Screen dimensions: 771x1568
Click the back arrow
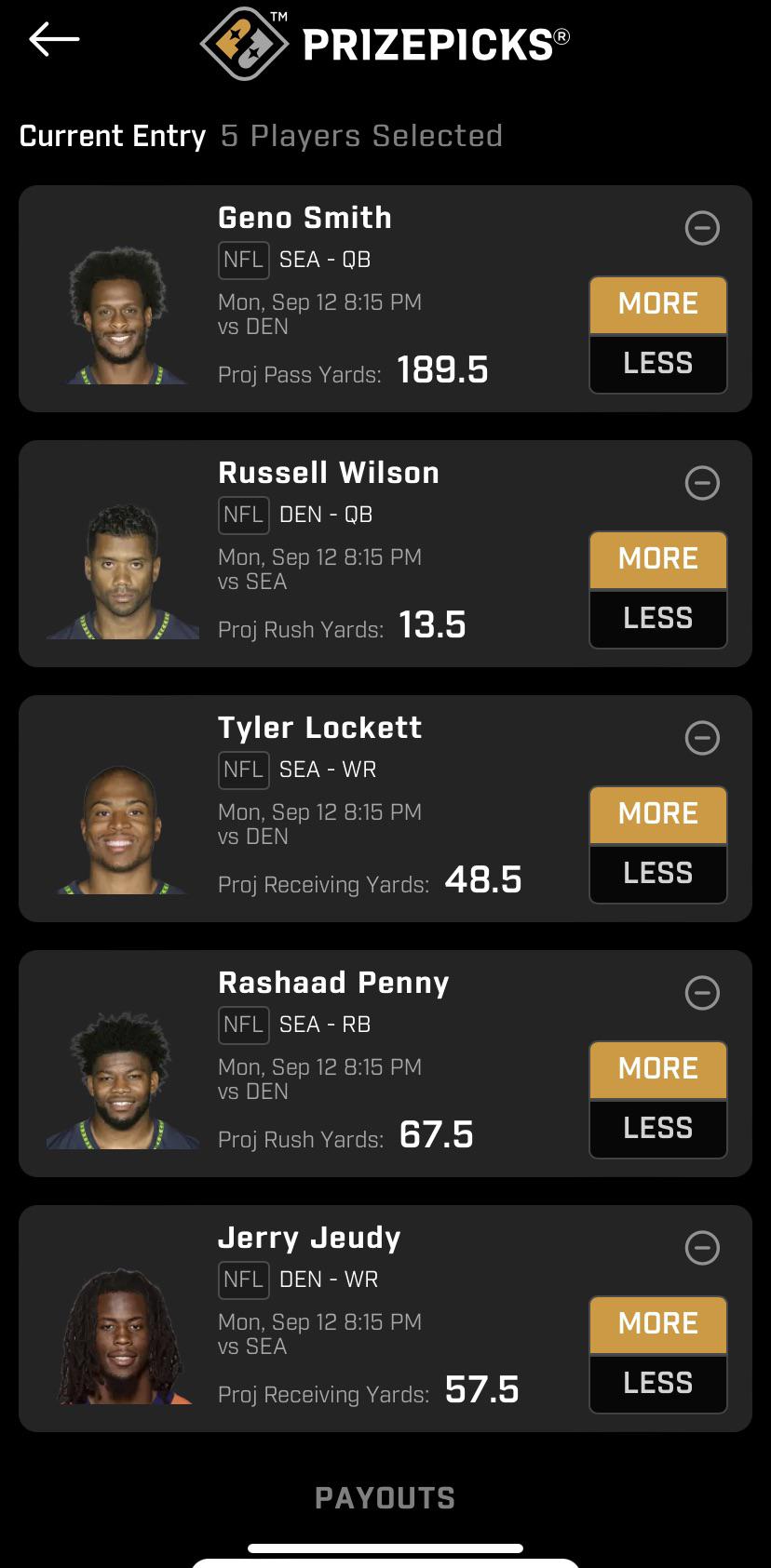click(53, 39)
